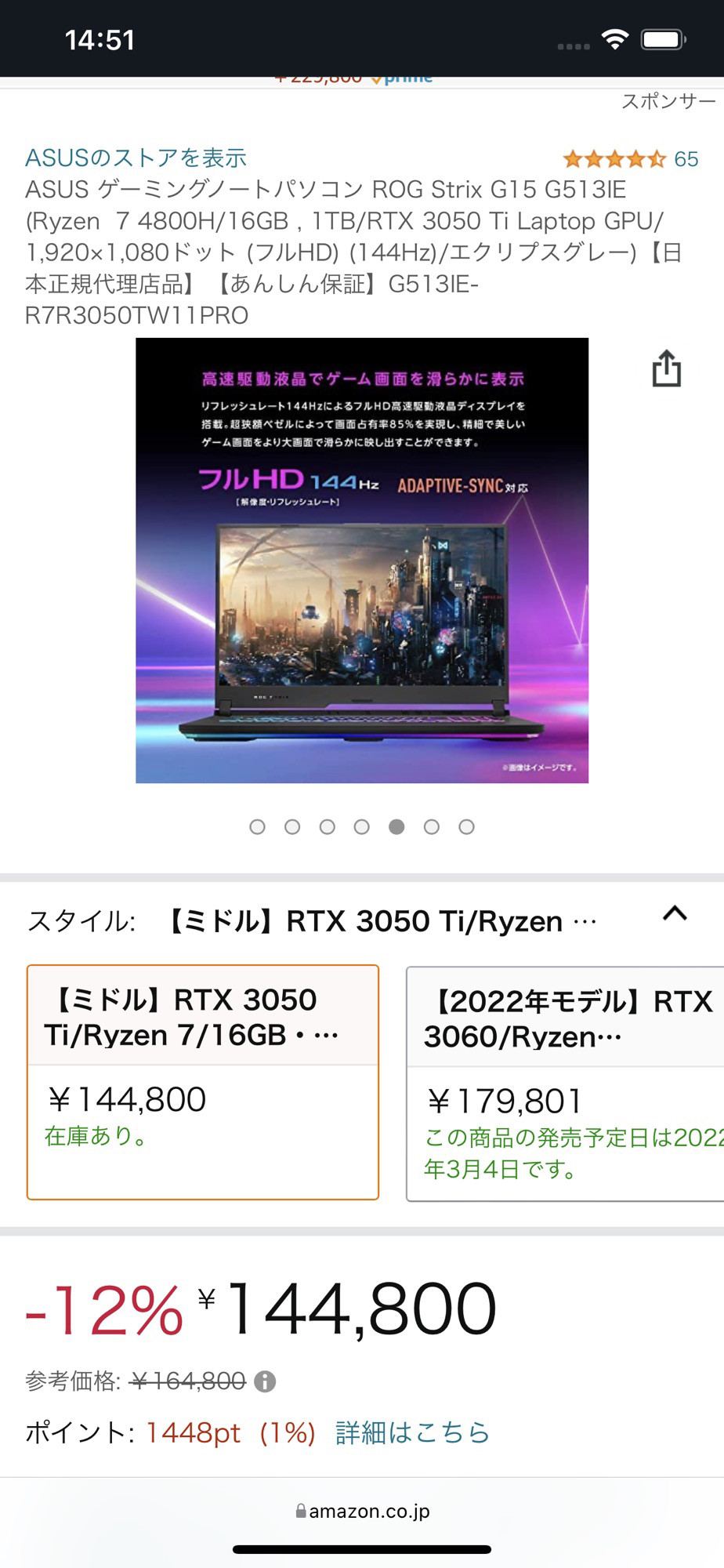Viewport: 724px width, 1568px height.
Task: Open the 参考価格 info icon
Action: (265, 1381)
